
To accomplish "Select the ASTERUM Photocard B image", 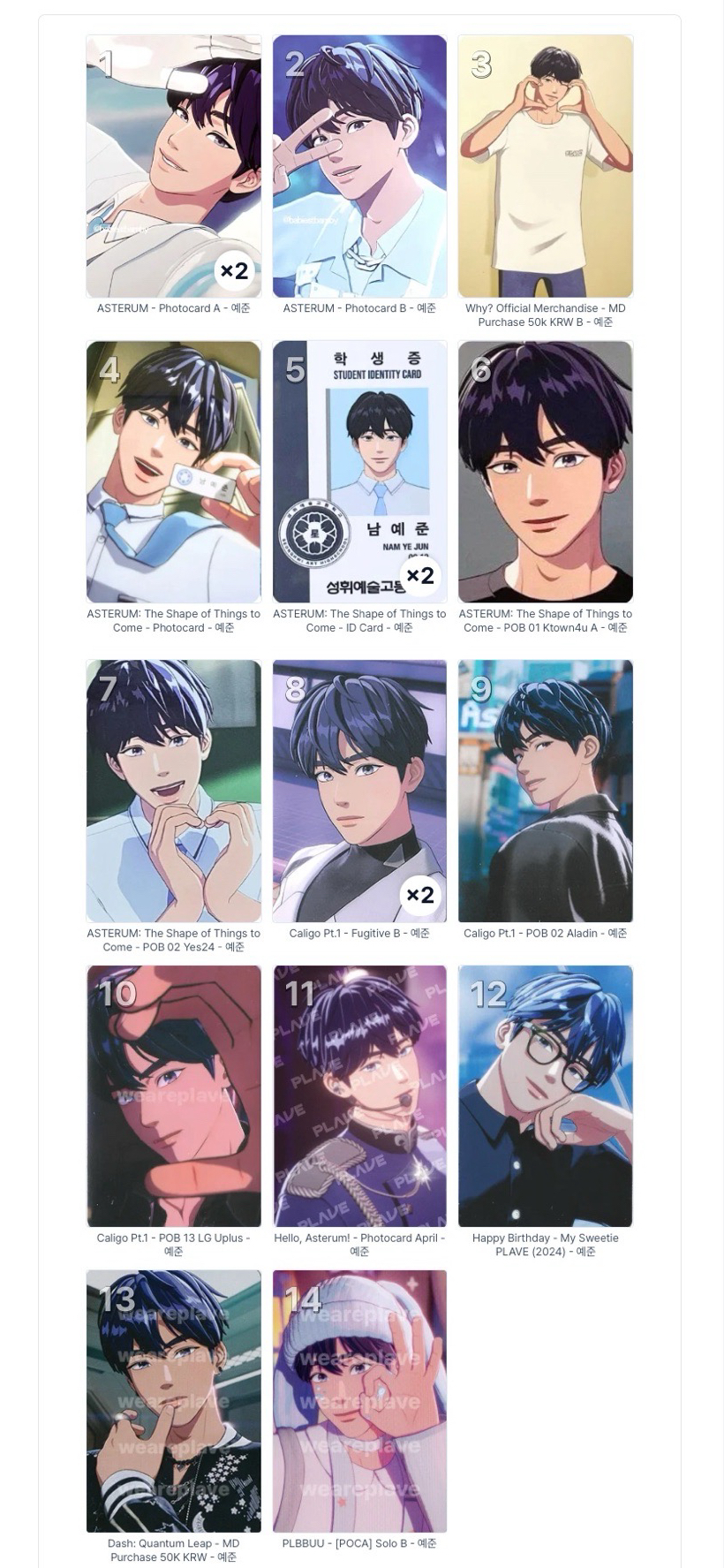I will [359, 165].
